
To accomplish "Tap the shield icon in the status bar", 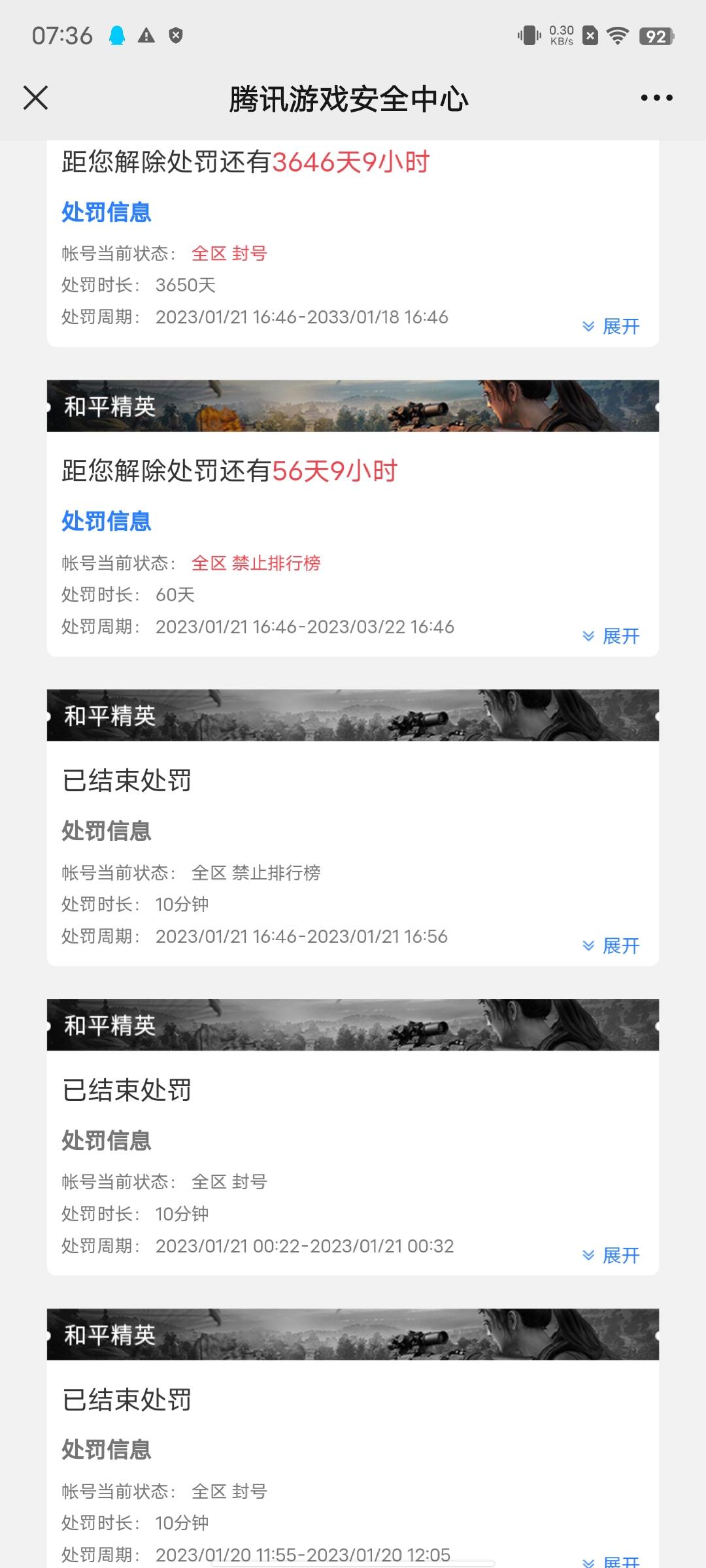I will [174, 37].
